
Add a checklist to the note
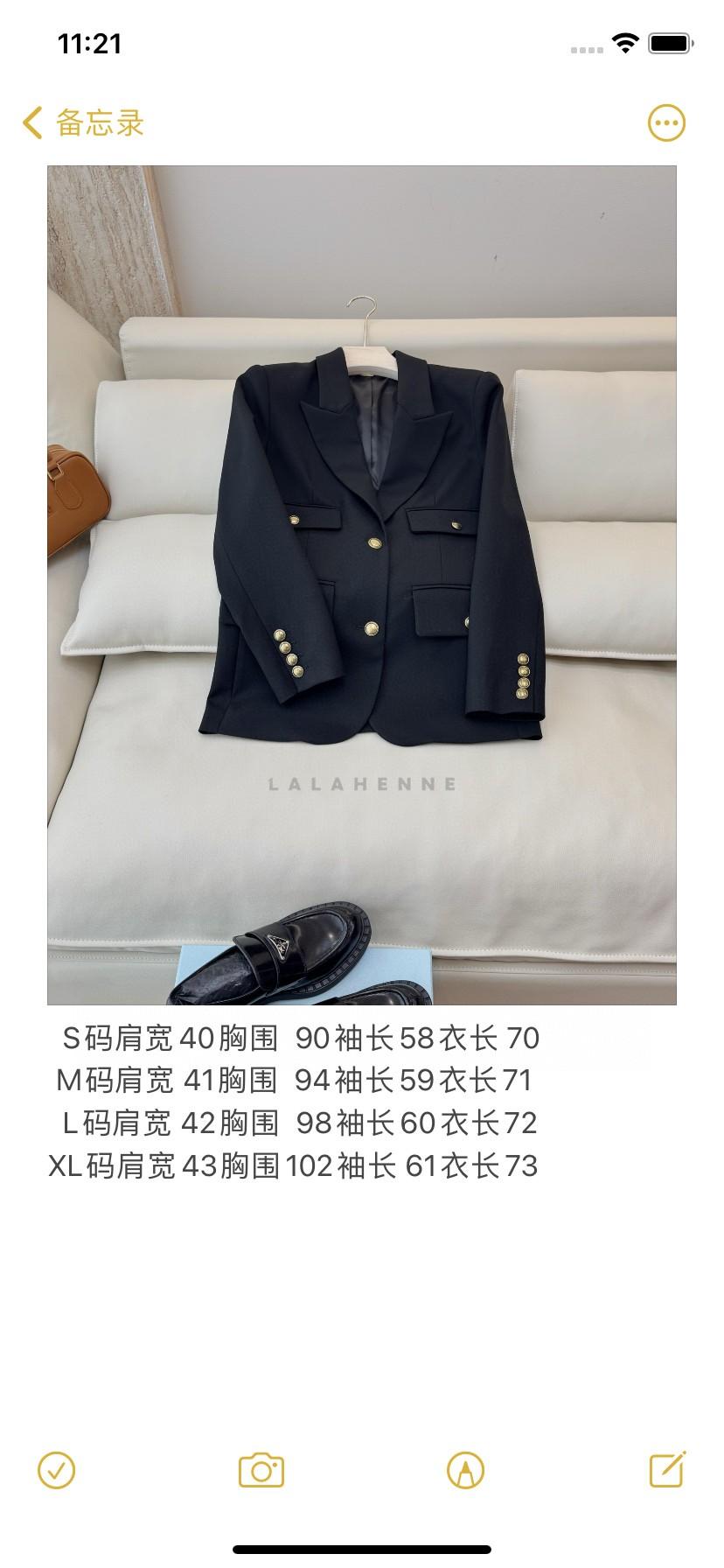tap(57, 1470)
